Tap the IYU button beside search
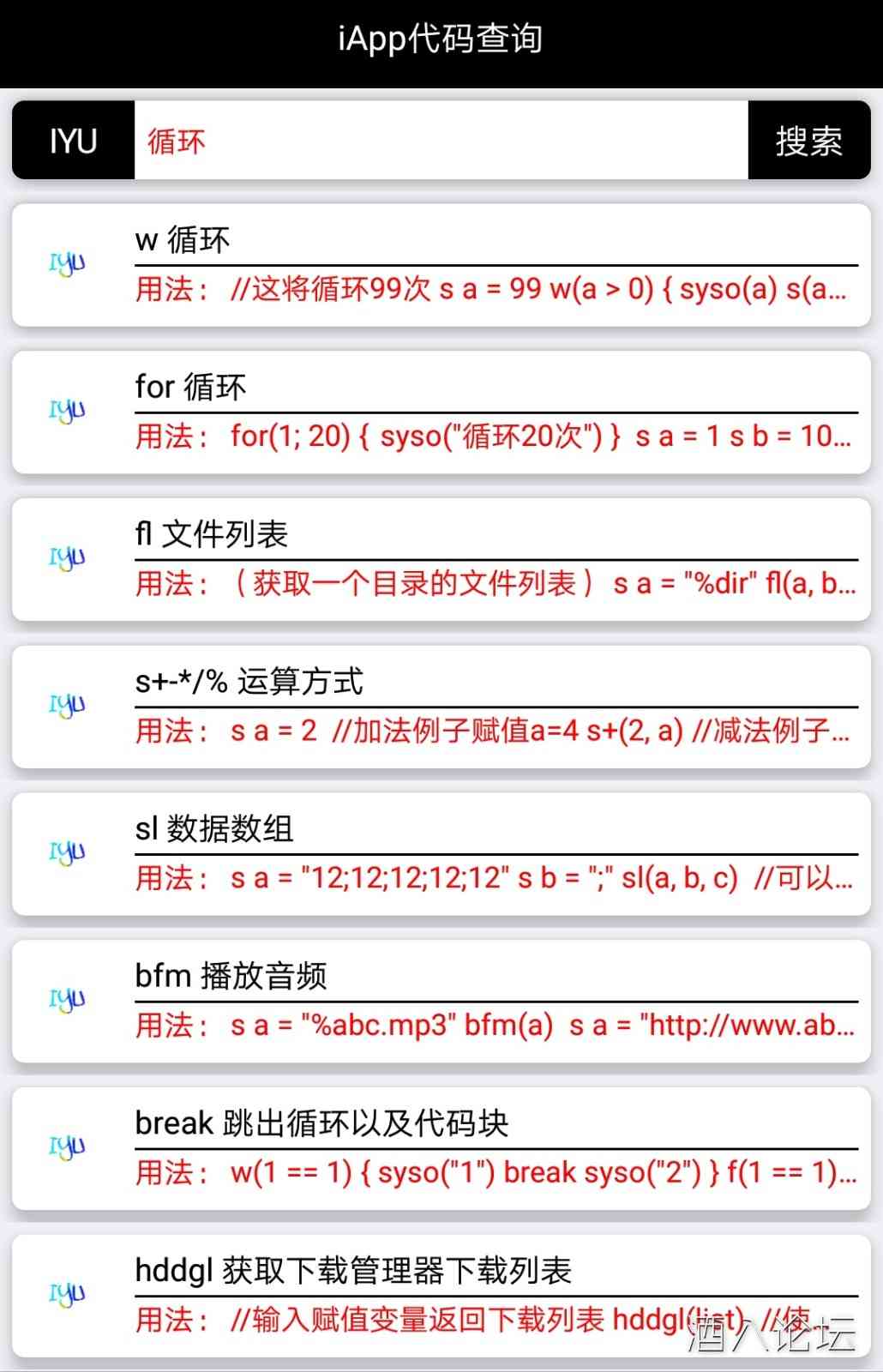 pyautogui.click(x=74, y=141)
